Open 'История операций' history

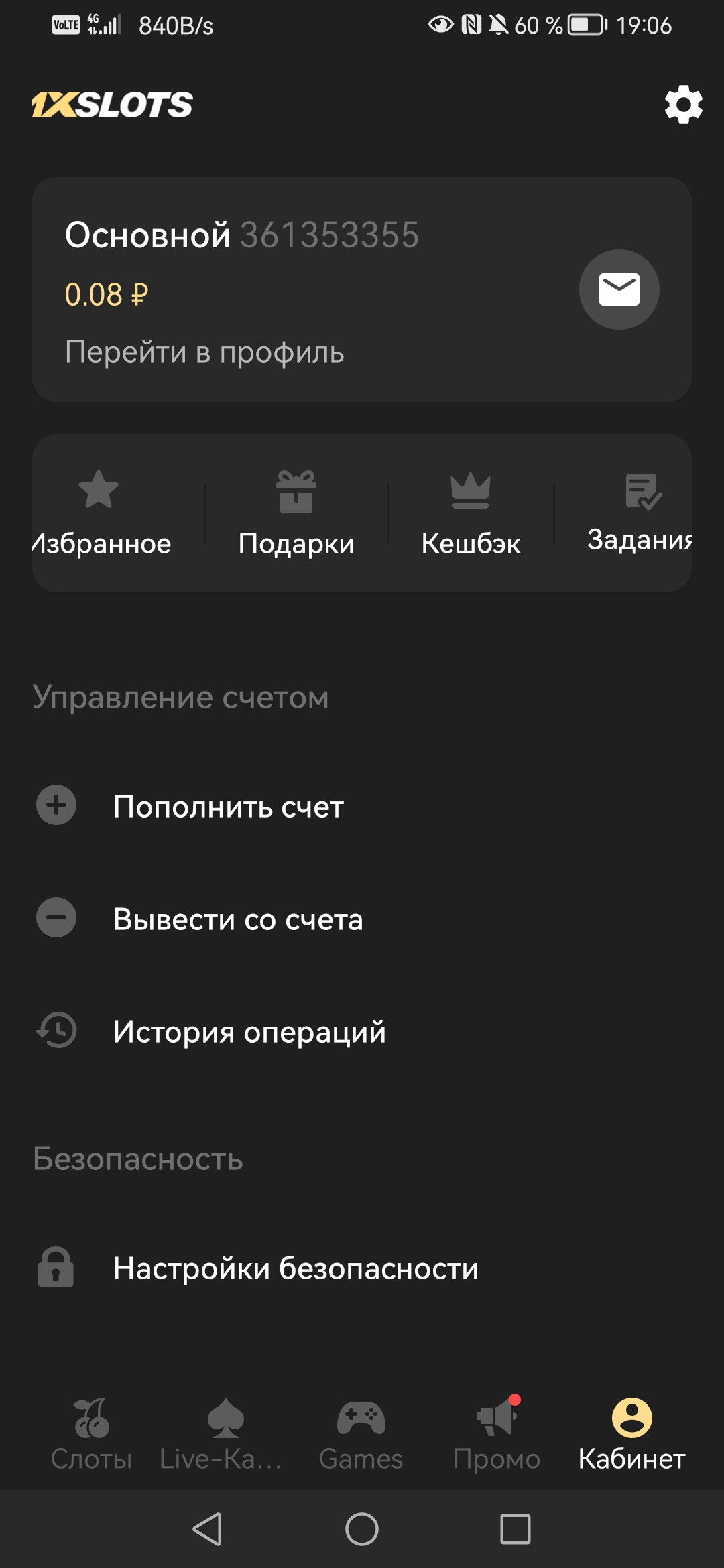362,1031
